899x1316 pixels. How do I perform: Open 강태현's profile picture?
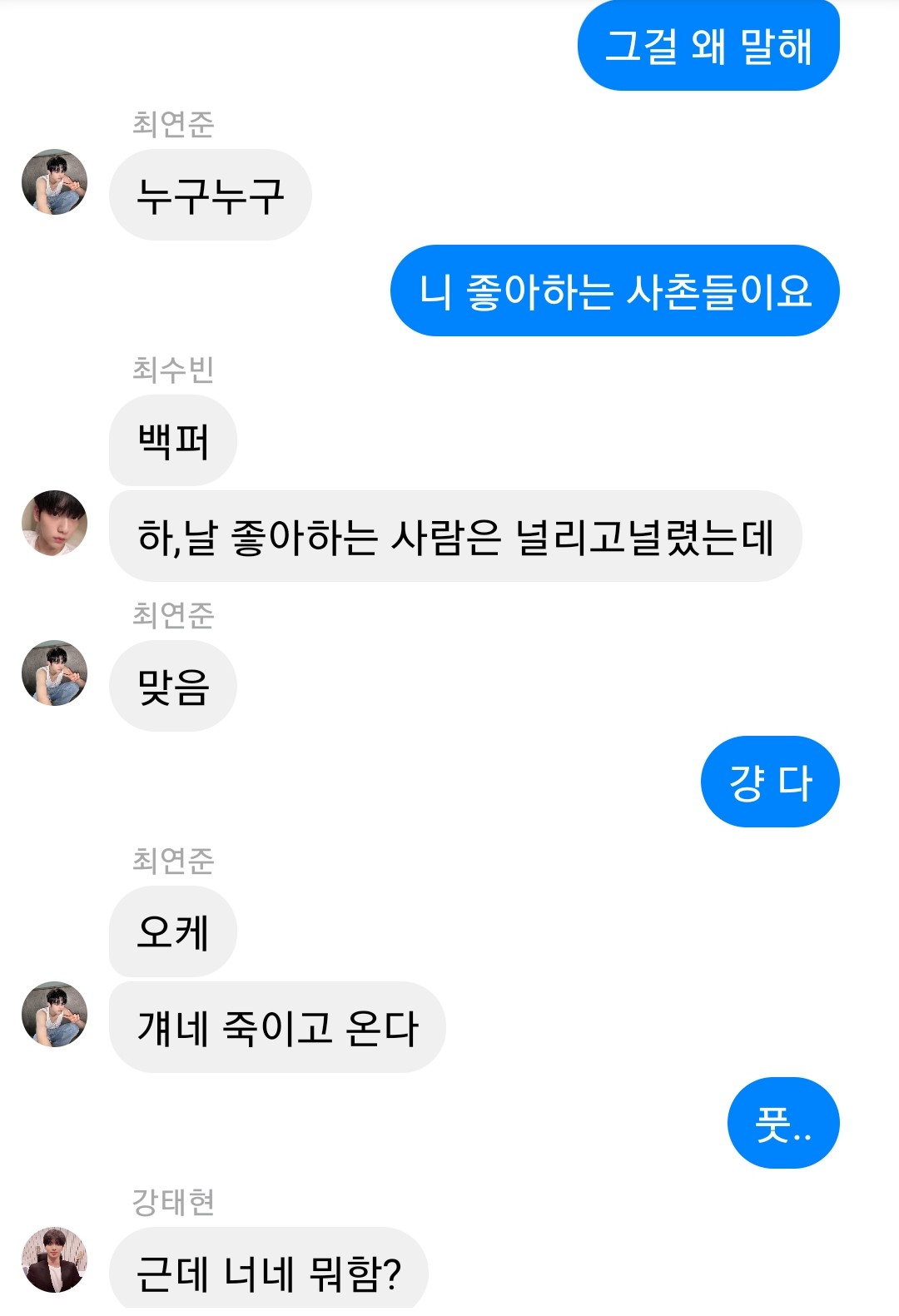click(x=54, y=1259)
